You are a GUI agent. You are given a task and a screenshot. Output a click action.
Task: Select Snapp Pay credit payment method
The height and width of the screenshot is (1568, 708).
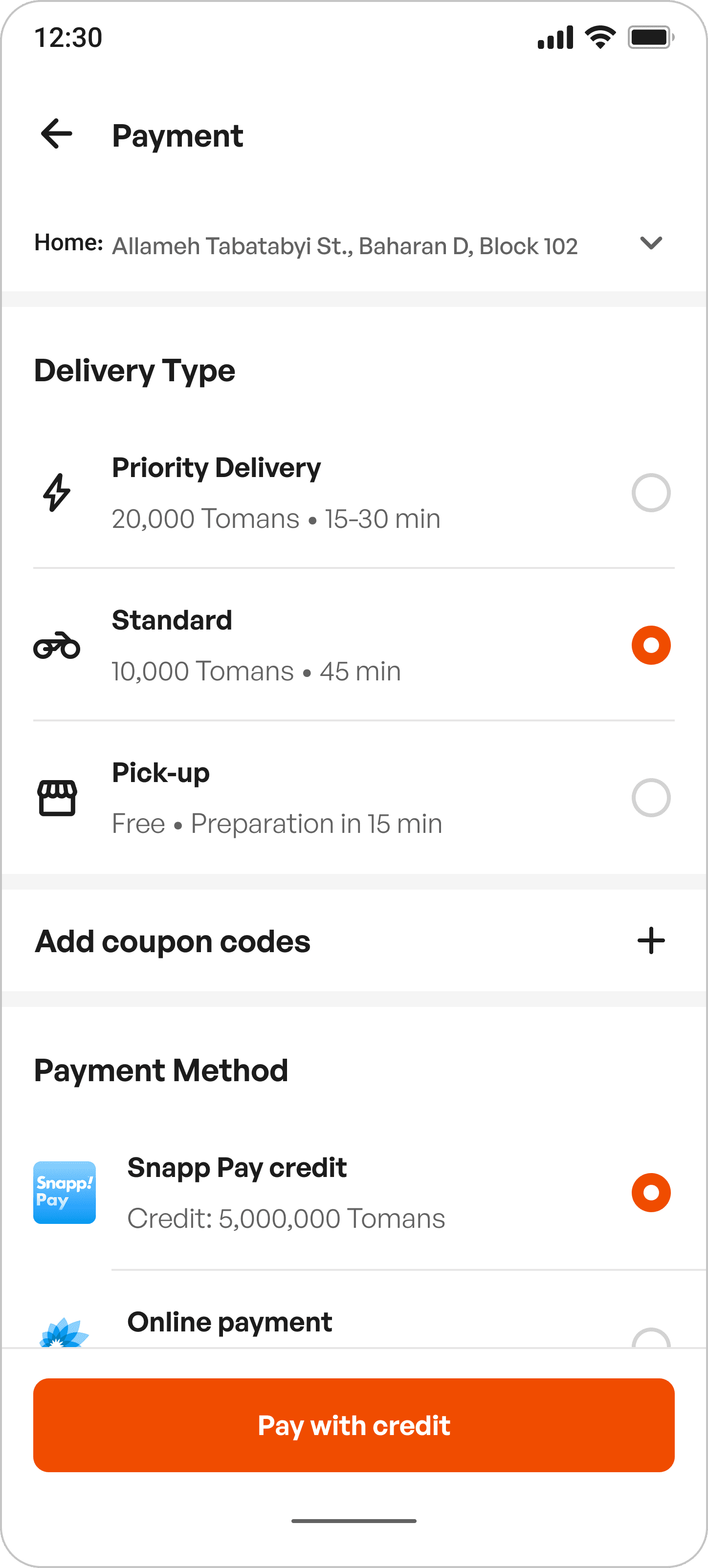click(x=651, y=1193)
